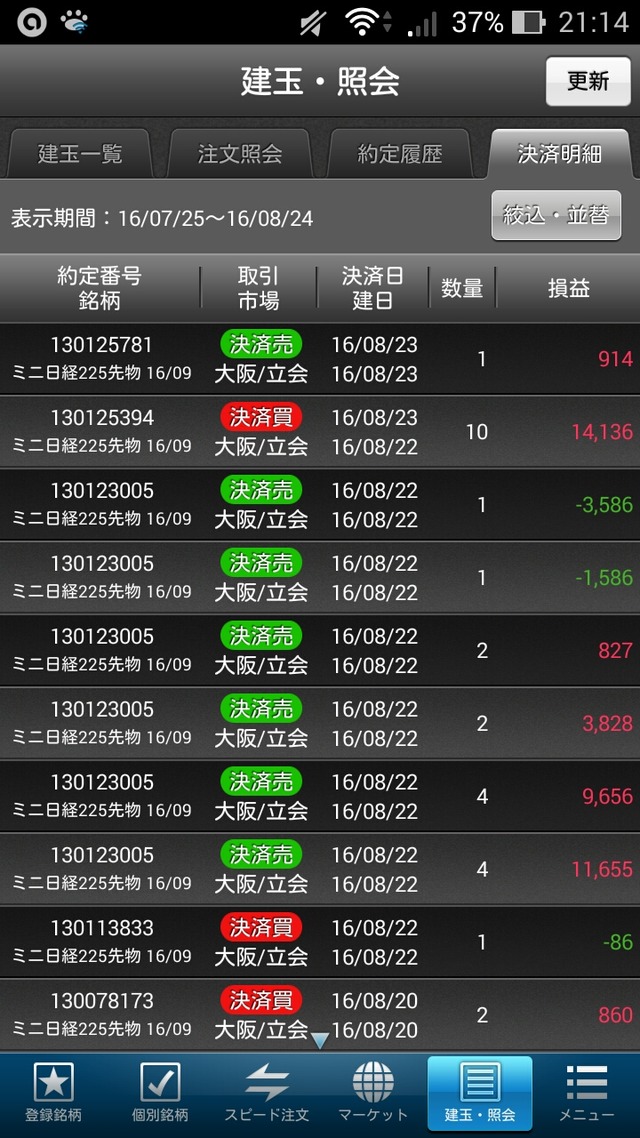View settlement row 130078173 with profit 860
The image size is (640, 1138).
click(320, 1014)
